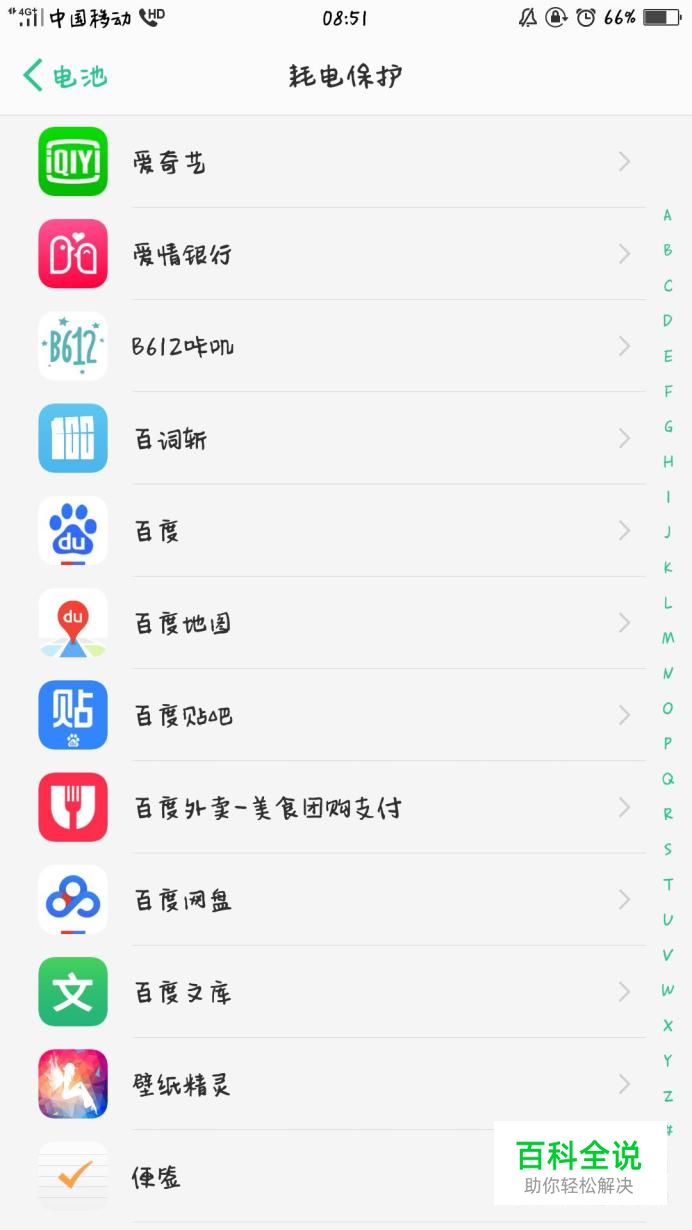Jump to letter W in the index
This screenshot has height=1230, width=692.
pos(667,990)
